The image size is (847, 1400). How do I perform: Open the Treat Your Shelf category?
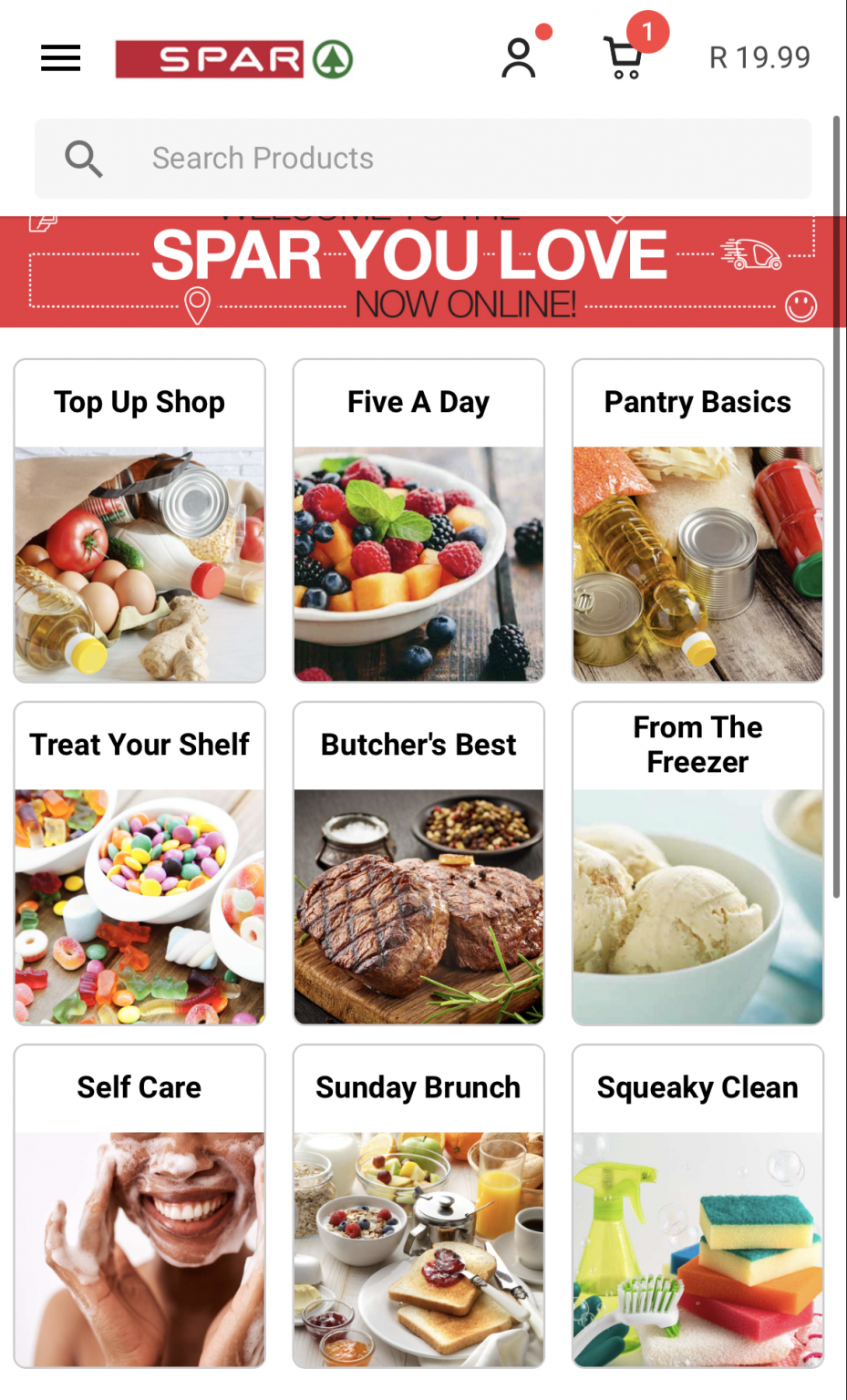pos(139,864)
